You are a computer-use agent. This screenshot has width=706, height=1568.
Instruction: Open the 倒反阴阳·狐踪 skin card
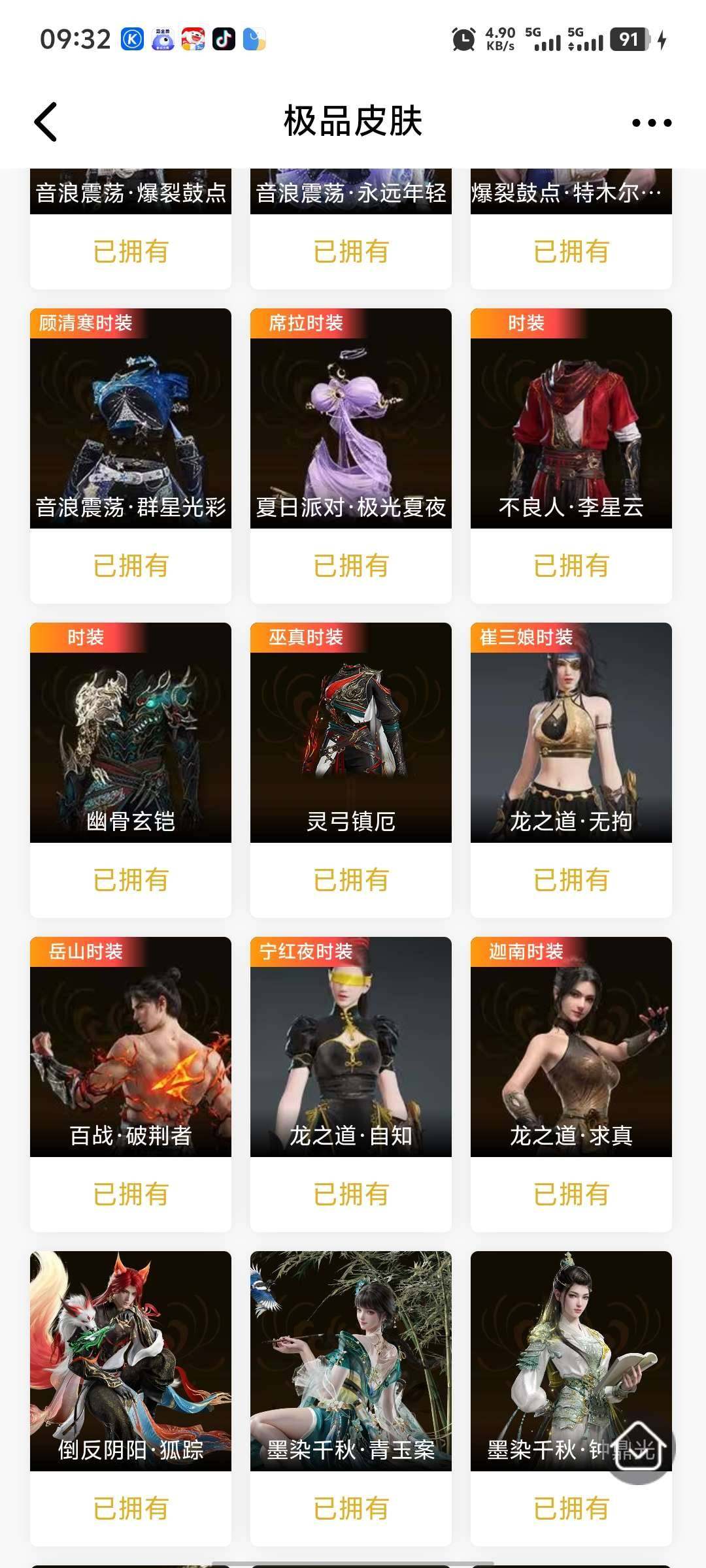pyautogui.click(x=130, y=1365)
